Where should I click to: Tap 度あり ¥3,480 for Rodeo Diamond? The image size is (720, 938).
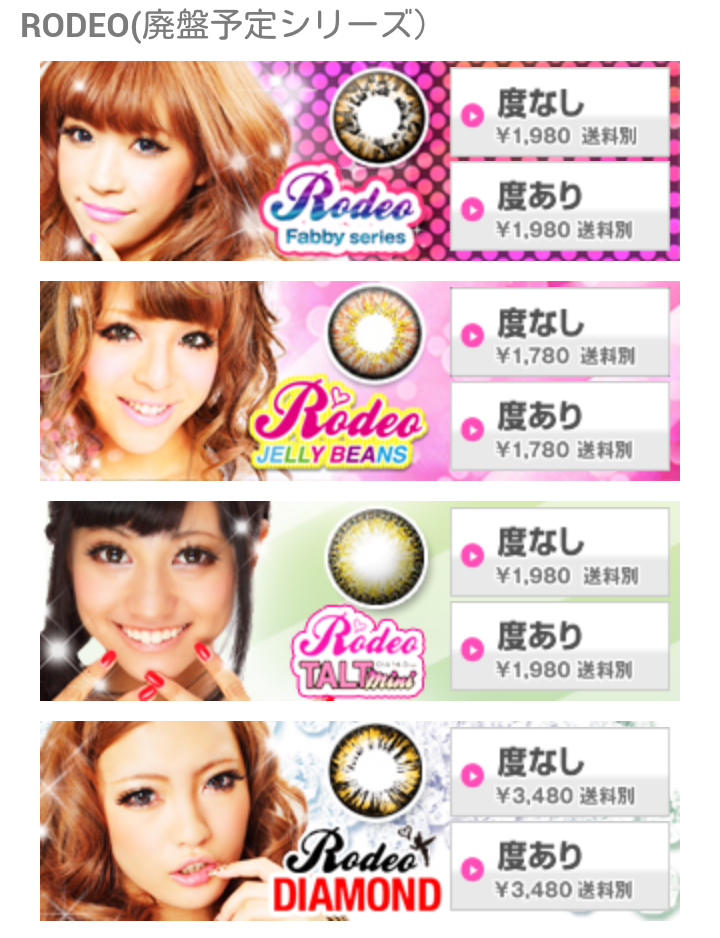[x=559, y=867]
